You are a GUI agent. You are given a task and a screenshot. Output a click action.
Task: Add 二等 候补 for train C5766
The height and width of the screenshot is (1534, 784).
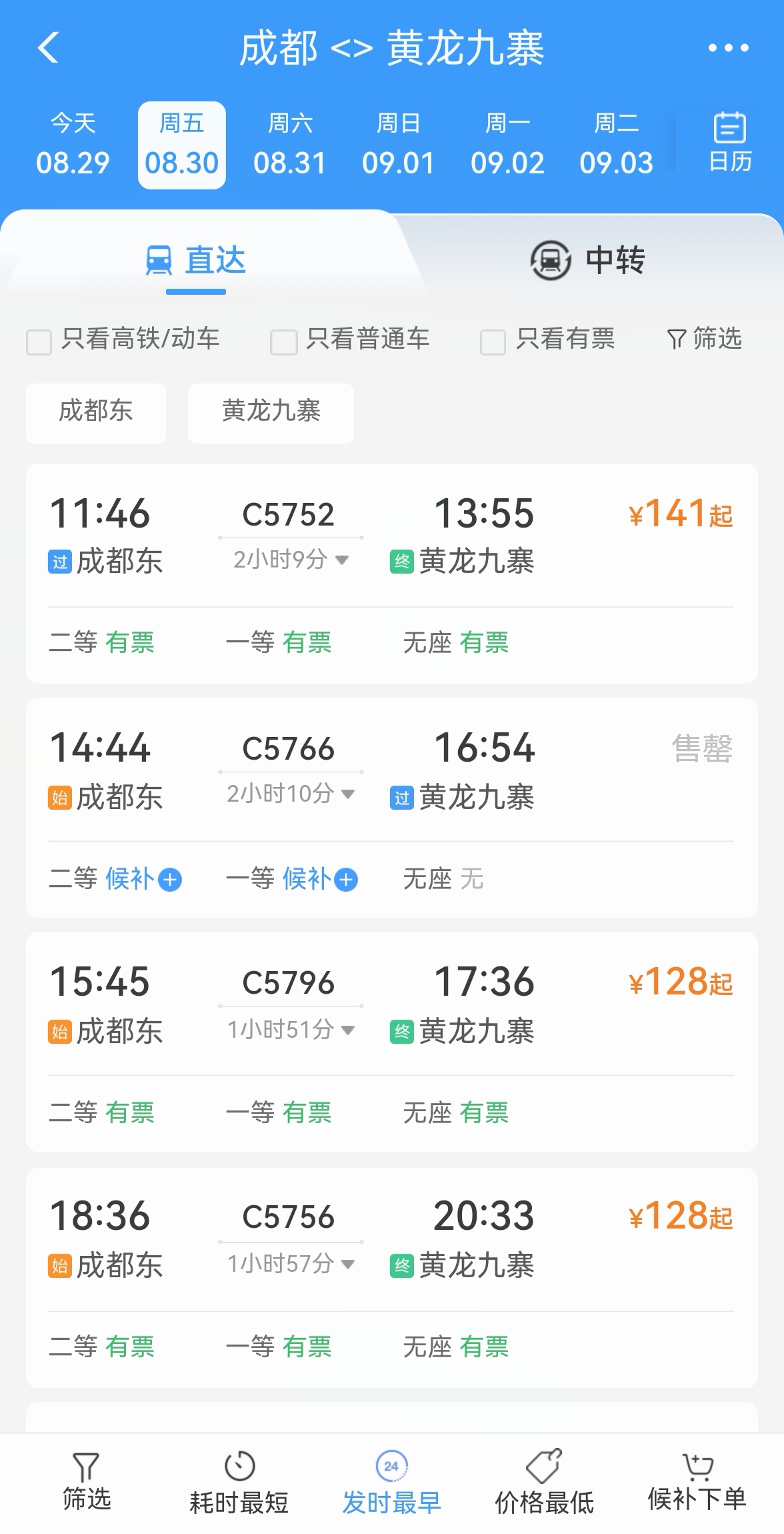[x=143, y=879]
